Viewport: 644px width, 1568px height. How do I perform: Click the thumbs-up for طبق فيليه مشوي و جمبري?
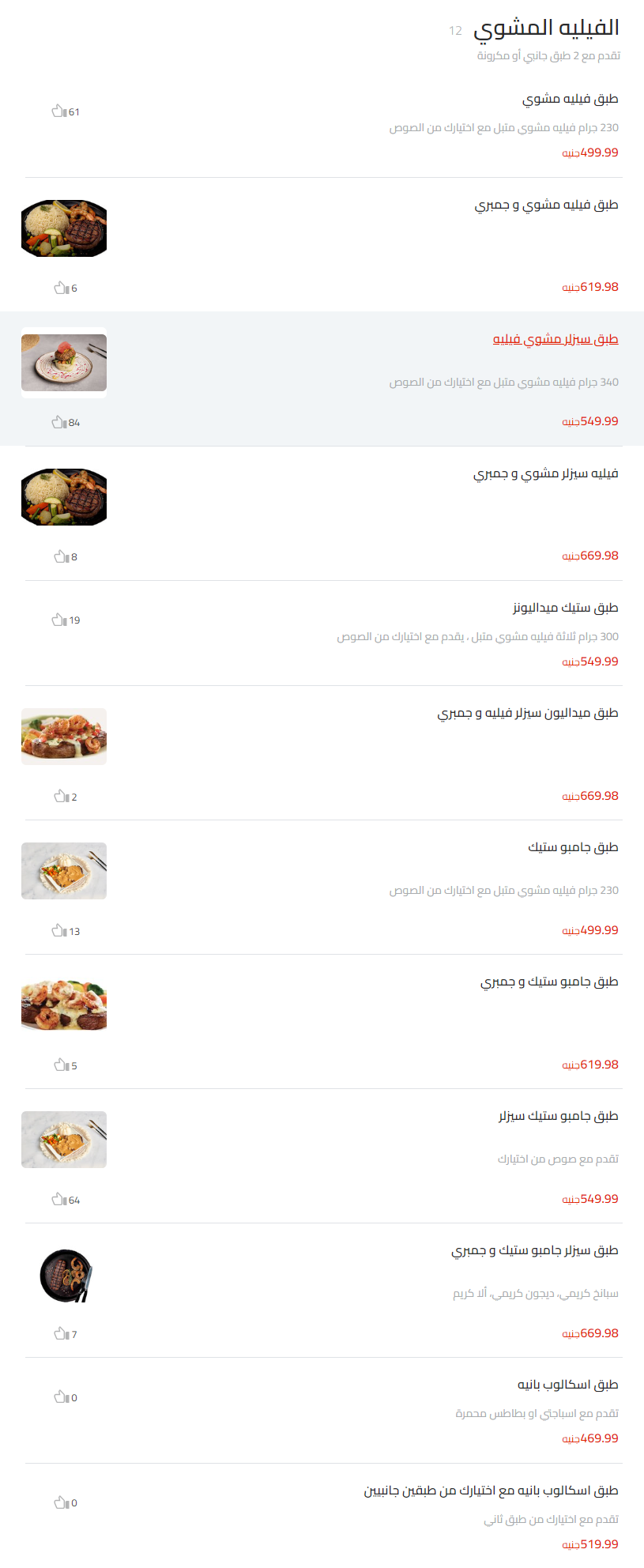point(60,288)
